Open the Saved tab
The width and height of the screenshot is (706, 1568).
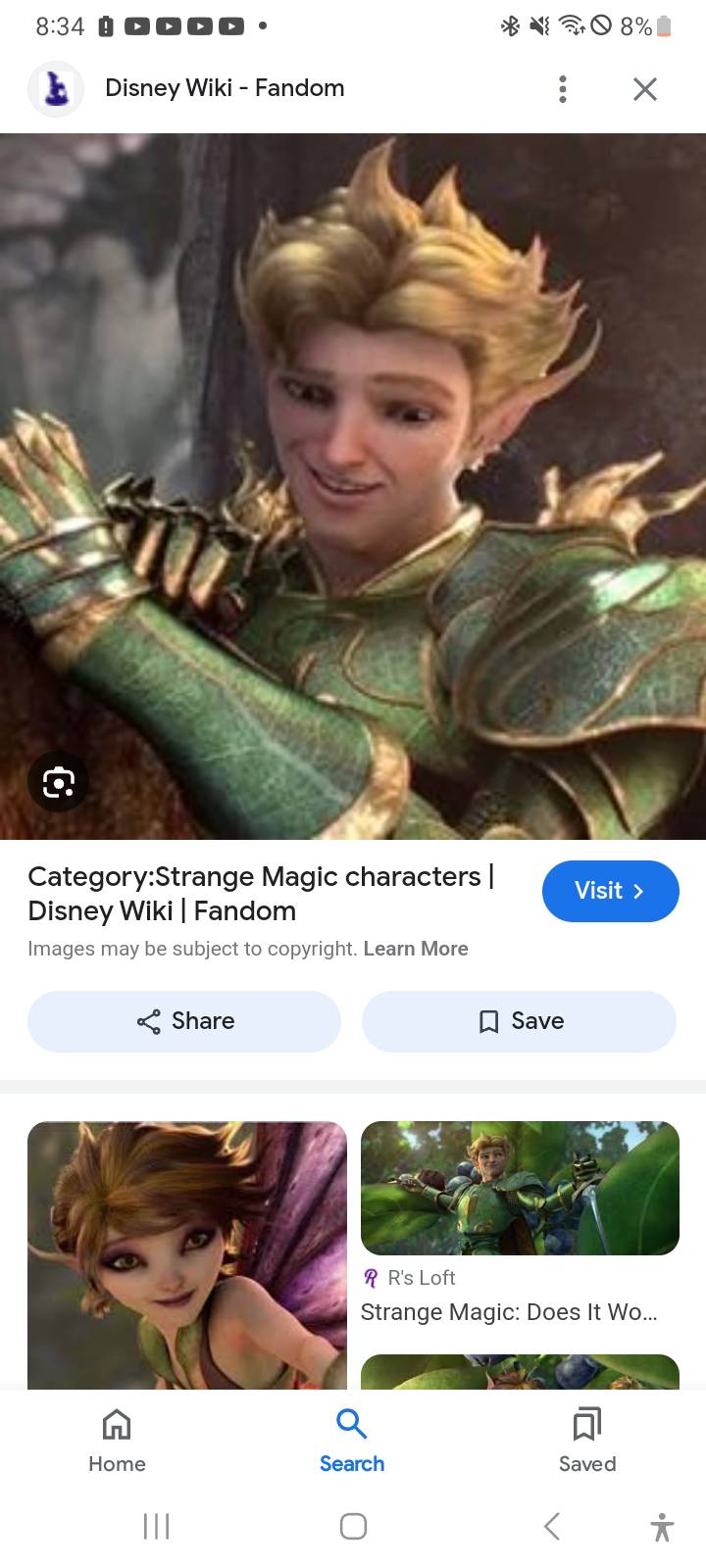[586, 1440]
